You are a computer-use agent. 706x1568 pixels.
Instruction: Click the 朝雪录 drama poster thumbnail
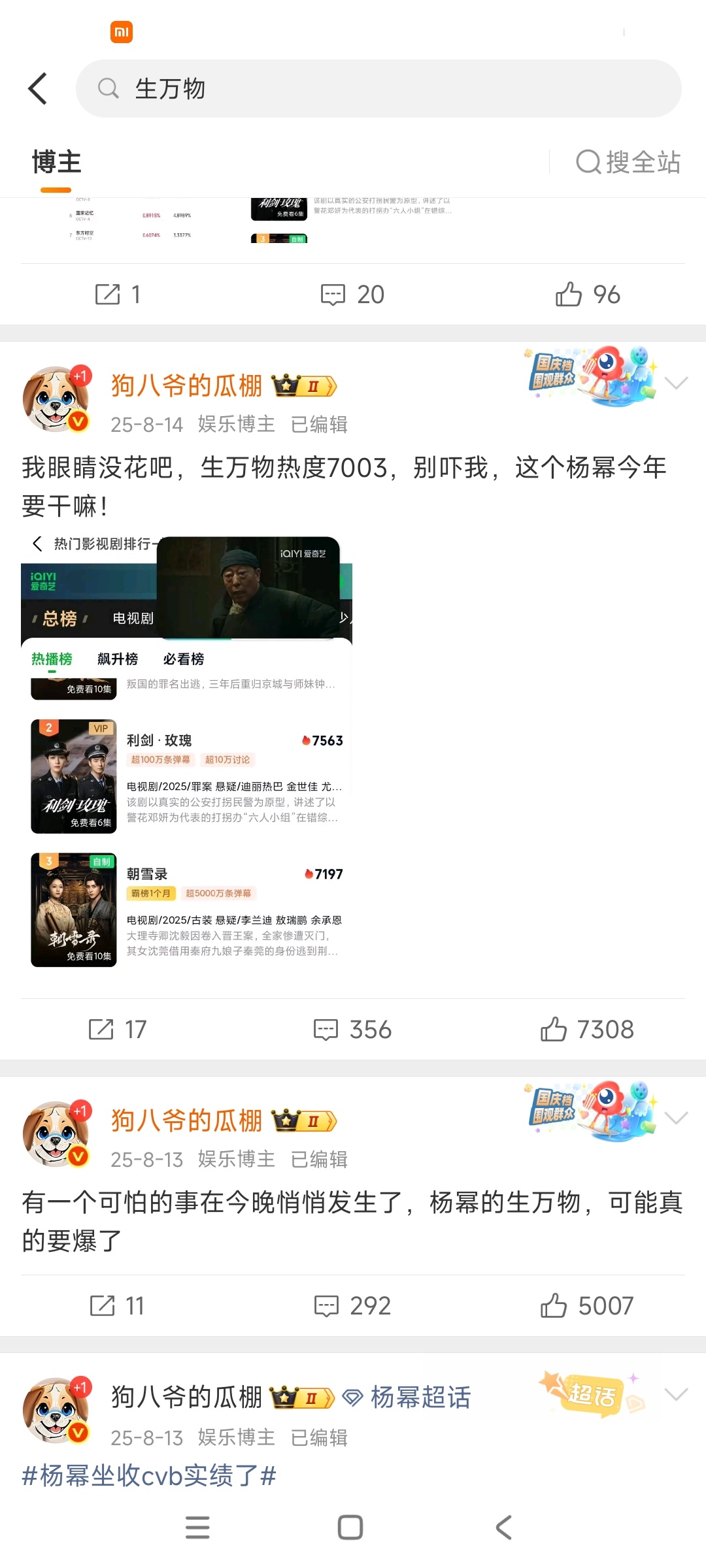[74, 910]
